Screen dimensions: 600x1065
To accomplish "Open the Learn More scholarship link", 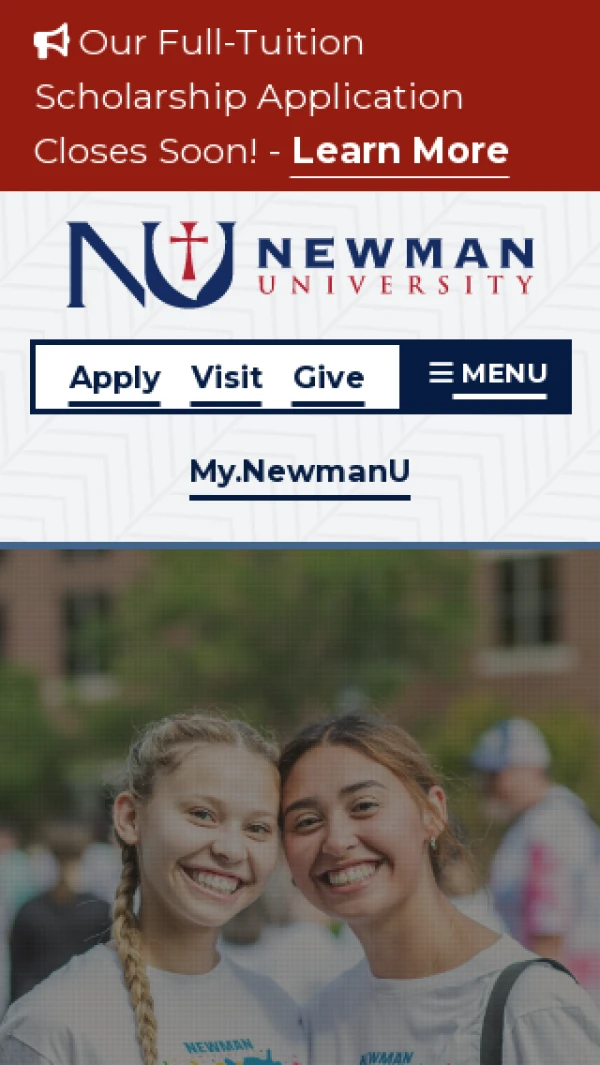I will 400,151.
